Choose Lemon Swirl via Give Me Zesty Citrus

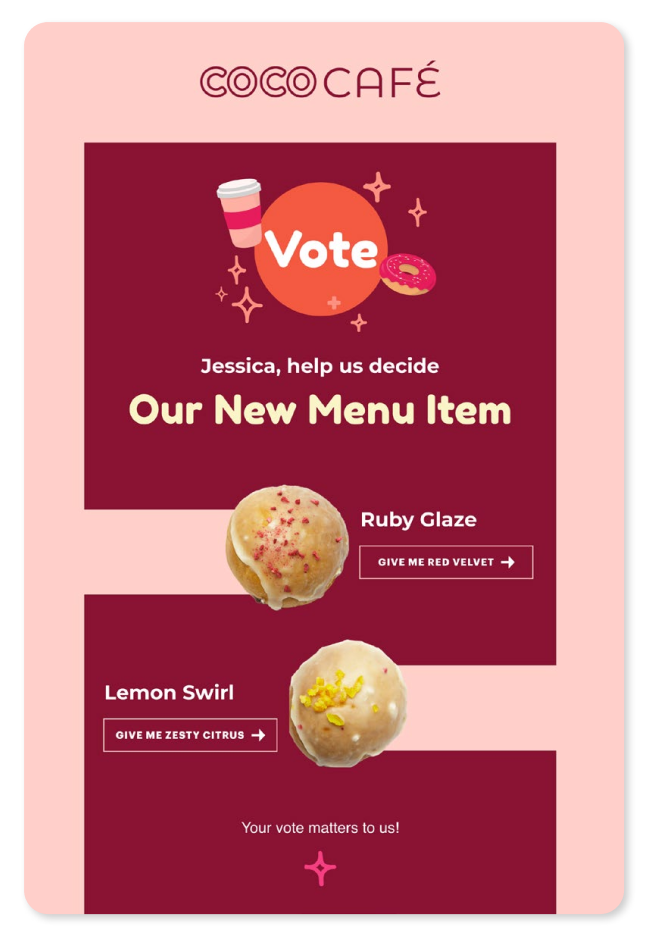(x=190, y=735)
